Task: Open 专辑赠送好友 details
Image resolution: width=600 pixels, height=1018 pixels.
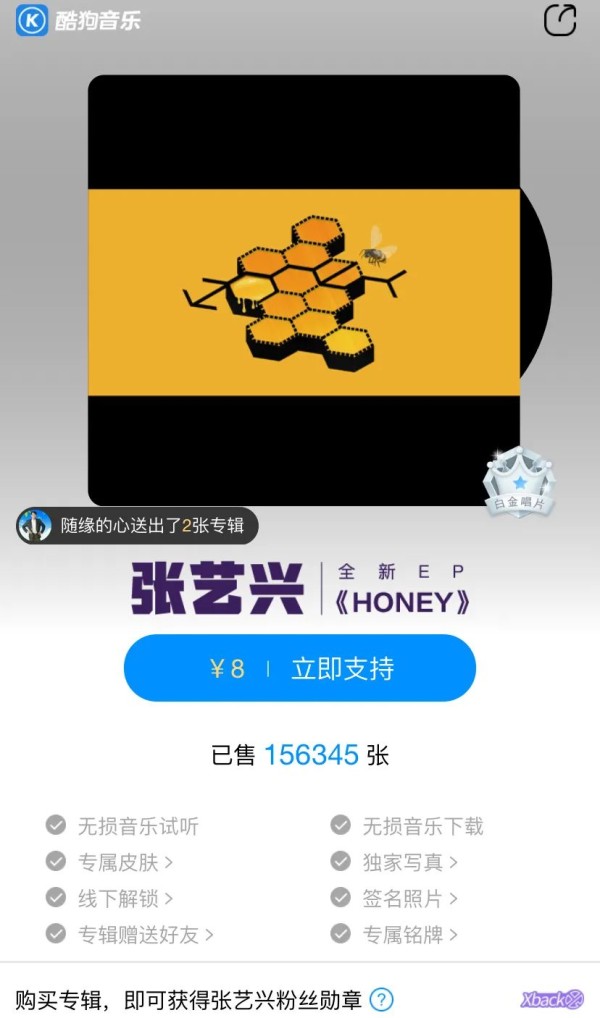Action: pos(145,934)
